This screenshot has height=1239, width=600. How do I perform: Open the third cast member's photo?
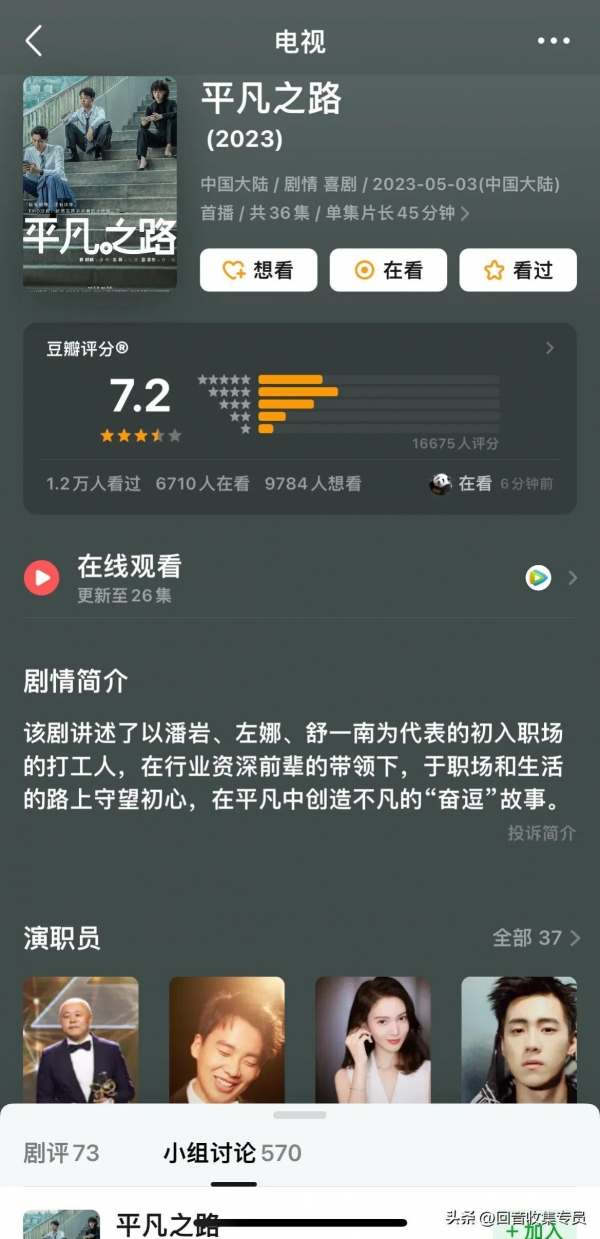[x=373, y=1040]
